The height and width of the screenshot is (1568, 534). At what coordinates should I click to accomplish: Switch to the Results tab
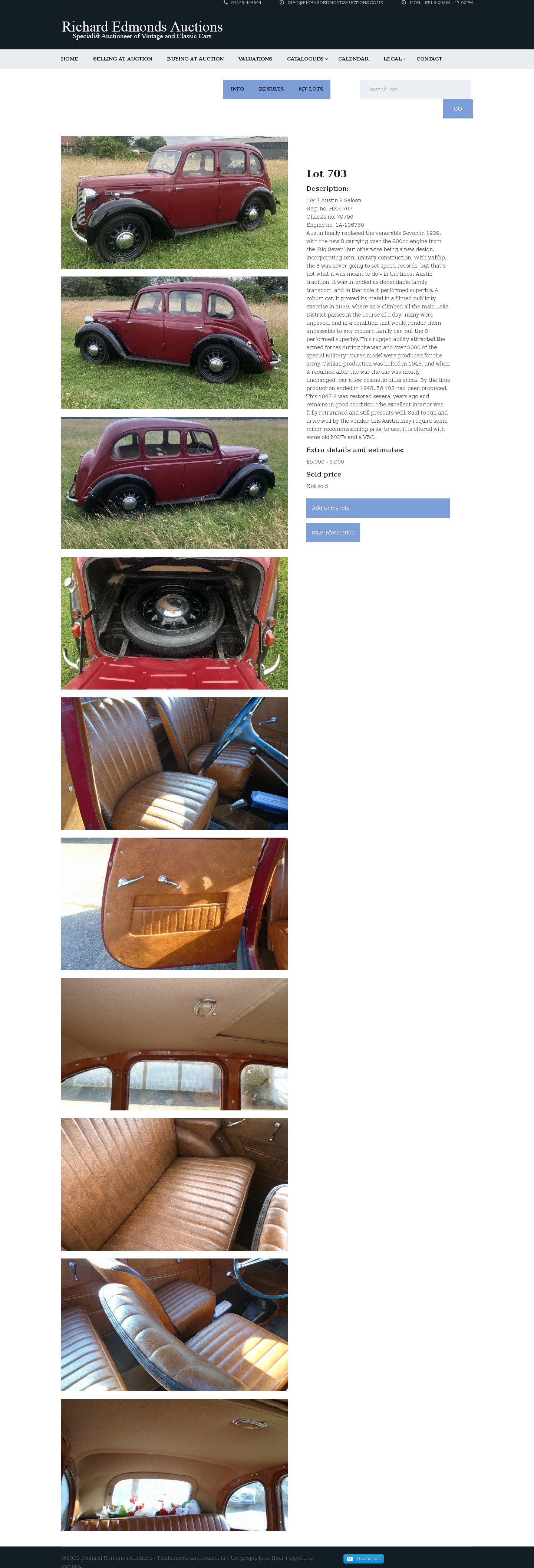coord(271,89)
